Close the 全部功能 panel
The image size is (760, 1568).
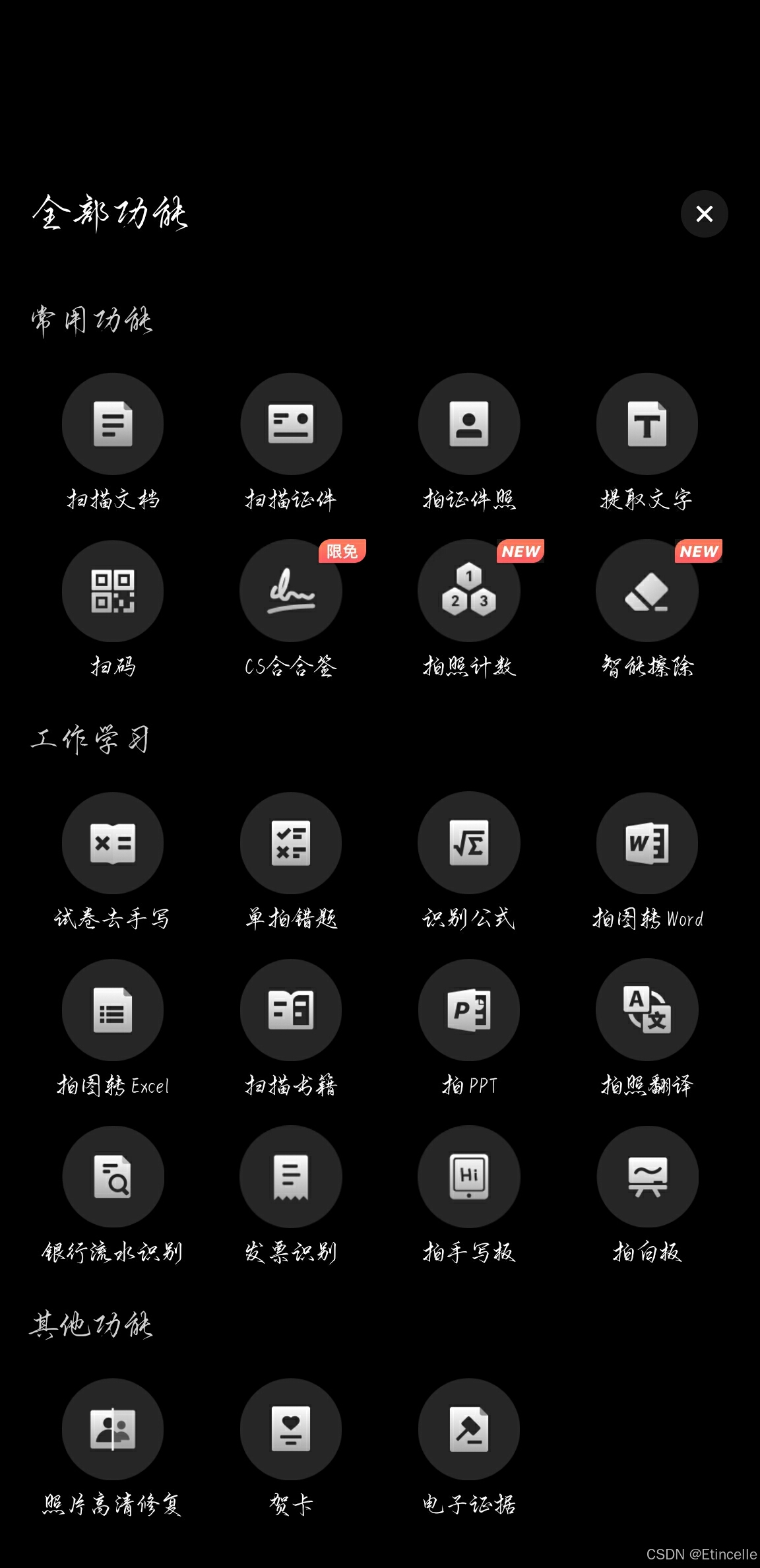pos(704,214)
